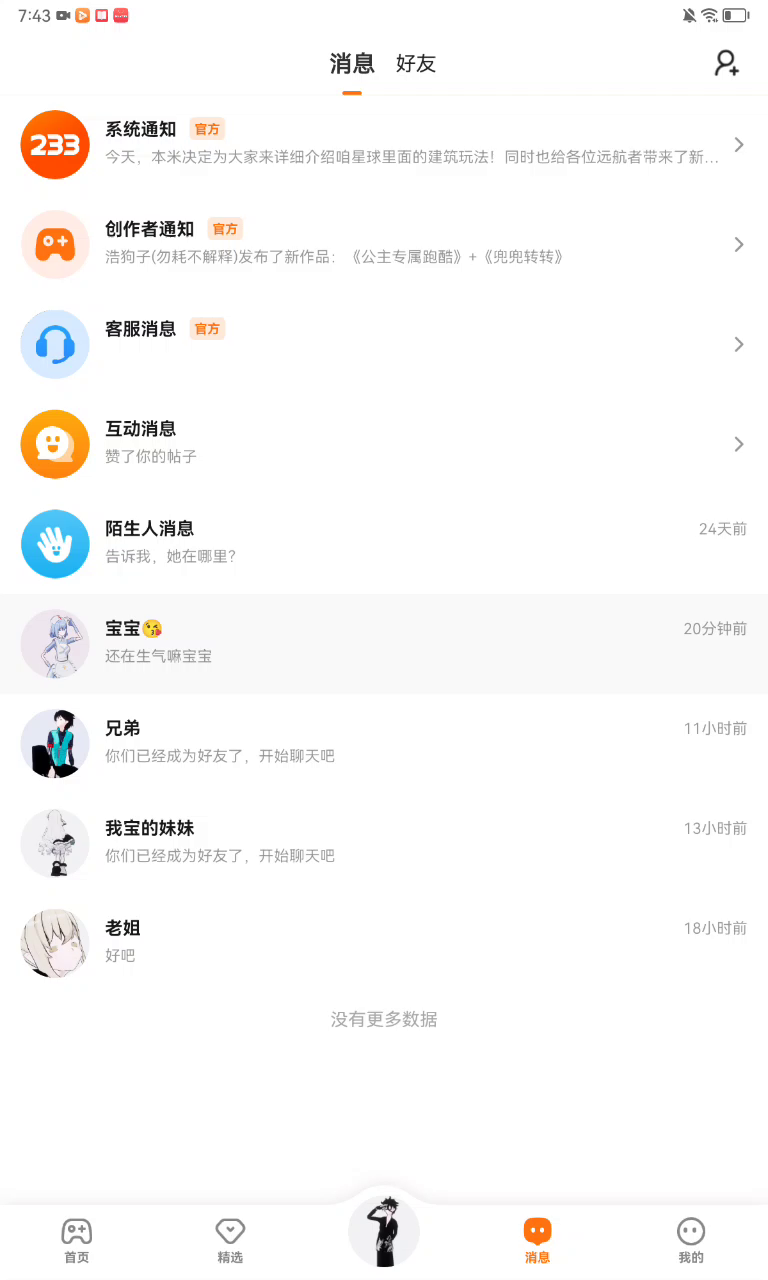Open 创作者通知 row
This screenshot has height=1280, width=768.
[384, 244]
